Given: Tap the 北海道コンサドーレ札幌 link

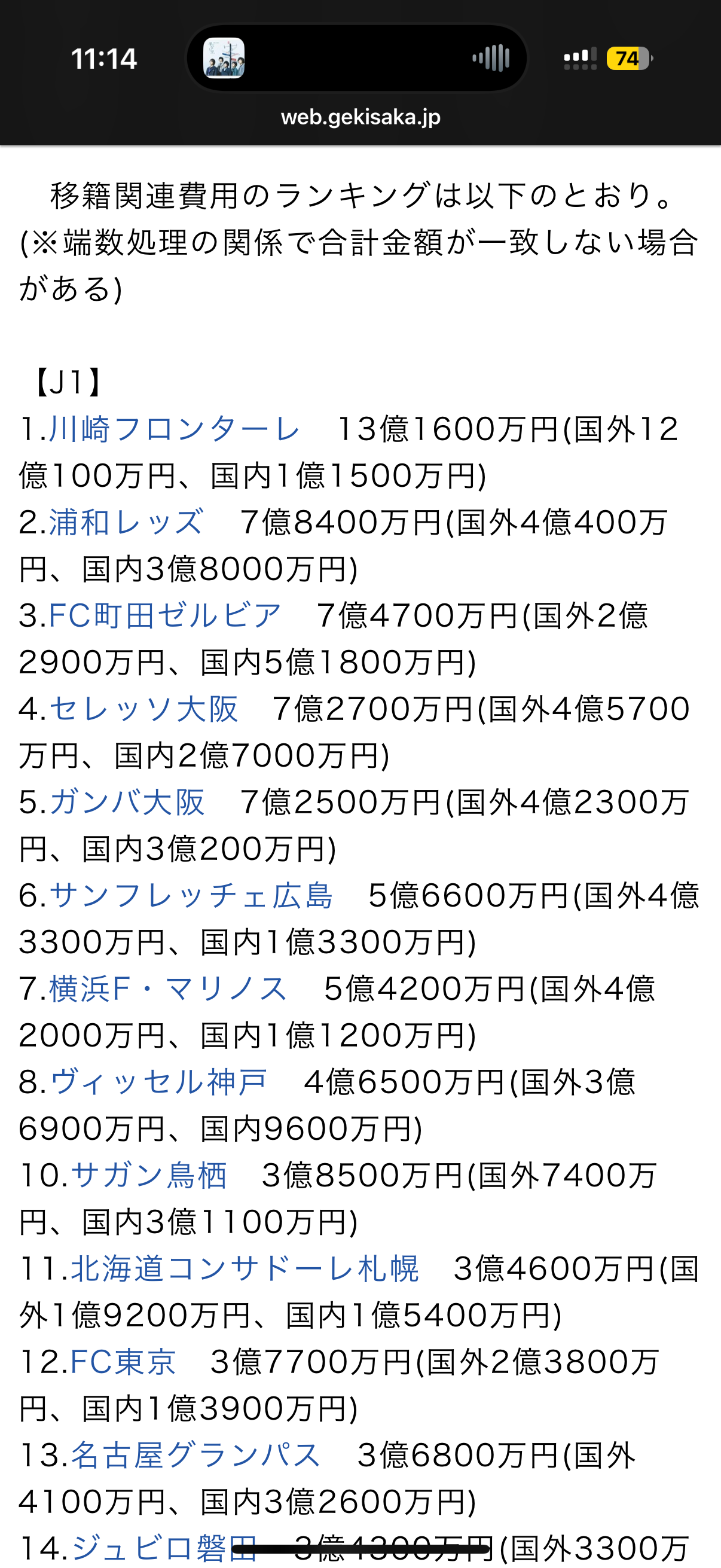Looking at the screenshot, I should (245, 1268).
